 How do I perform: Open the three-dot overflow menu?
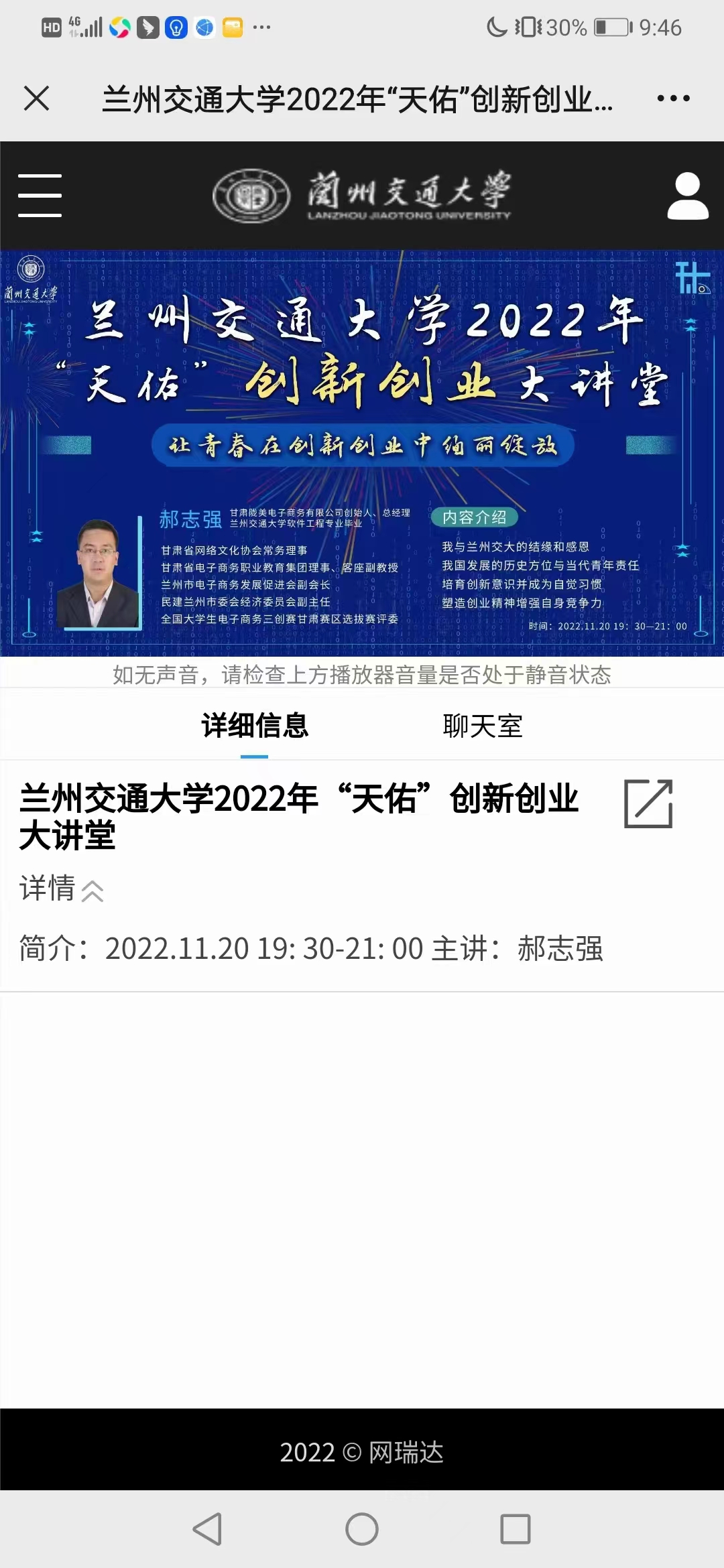coord(673,99)
